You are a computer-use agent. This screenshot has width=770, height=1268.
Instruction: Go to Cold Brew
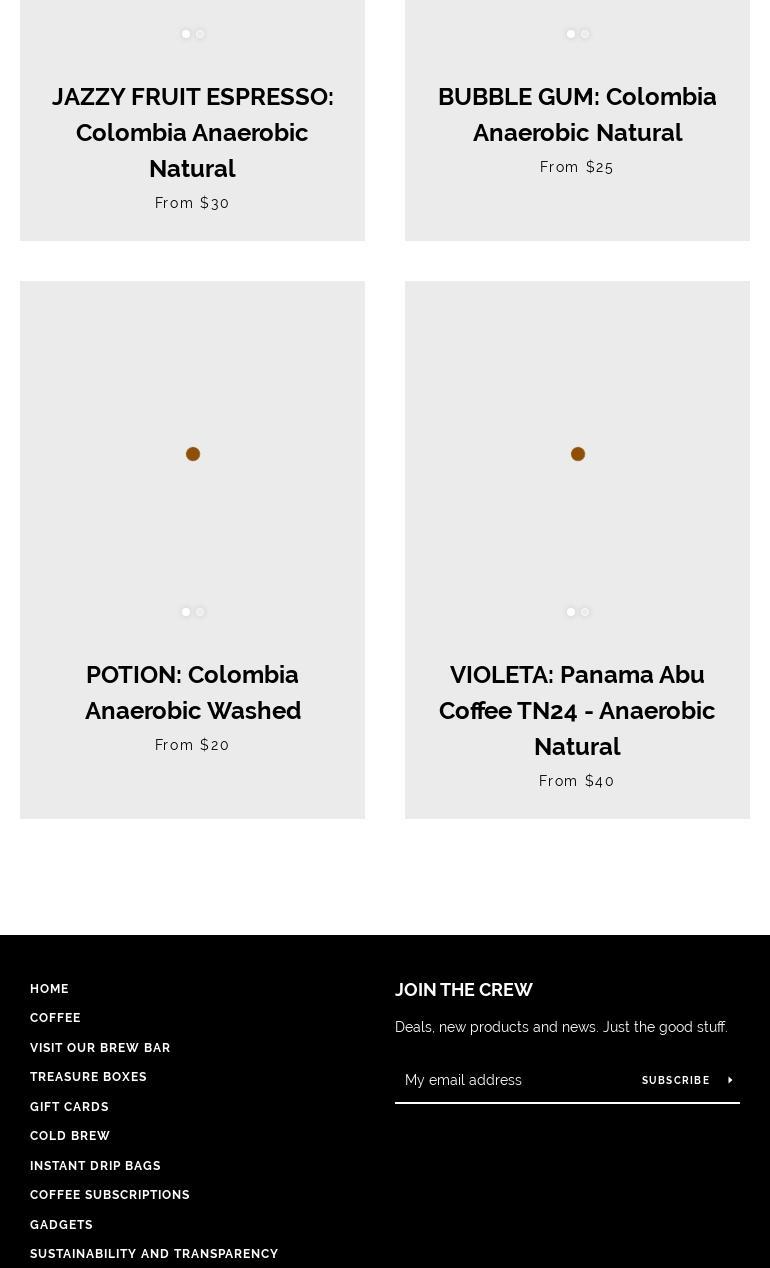(x=70, y=1136)
